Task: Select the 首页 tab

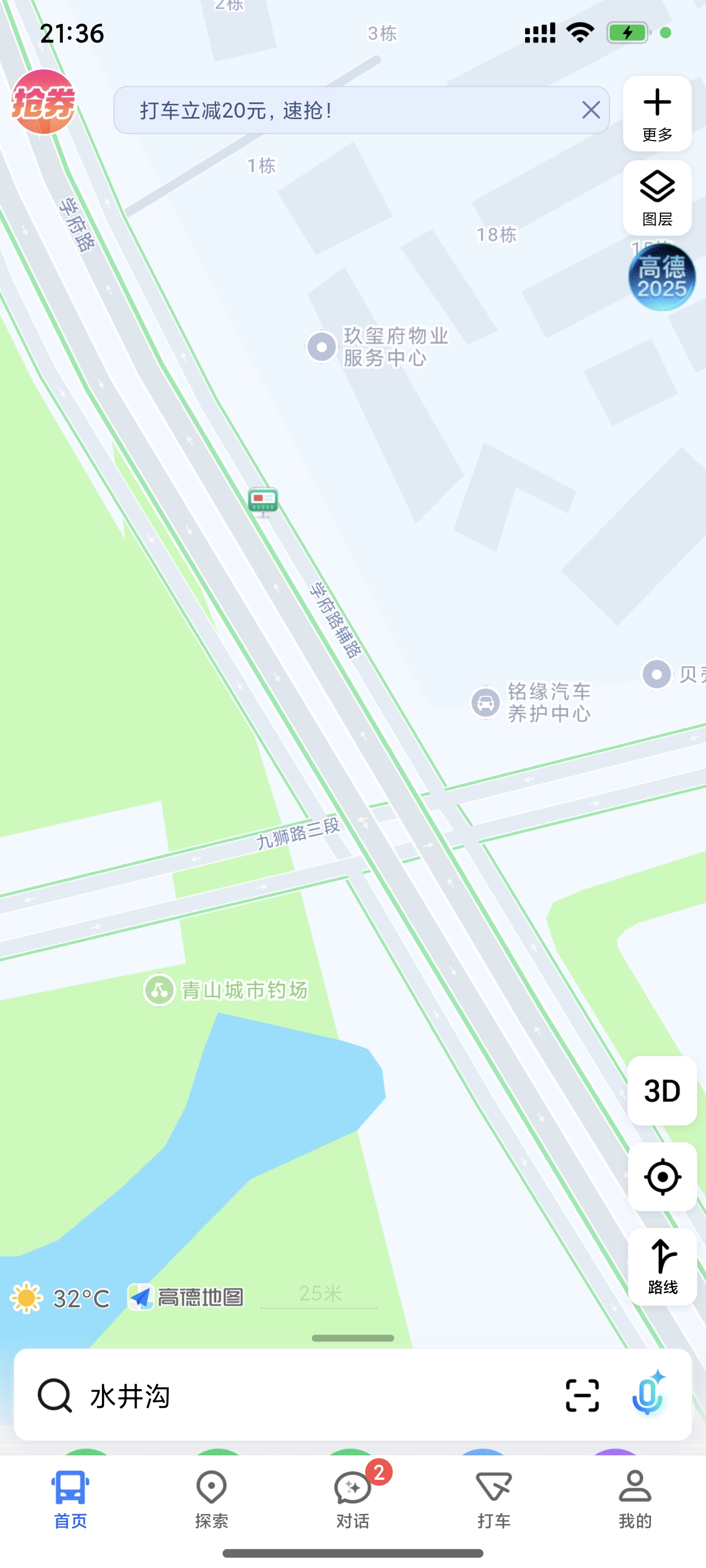Action: click(71, 1498)
